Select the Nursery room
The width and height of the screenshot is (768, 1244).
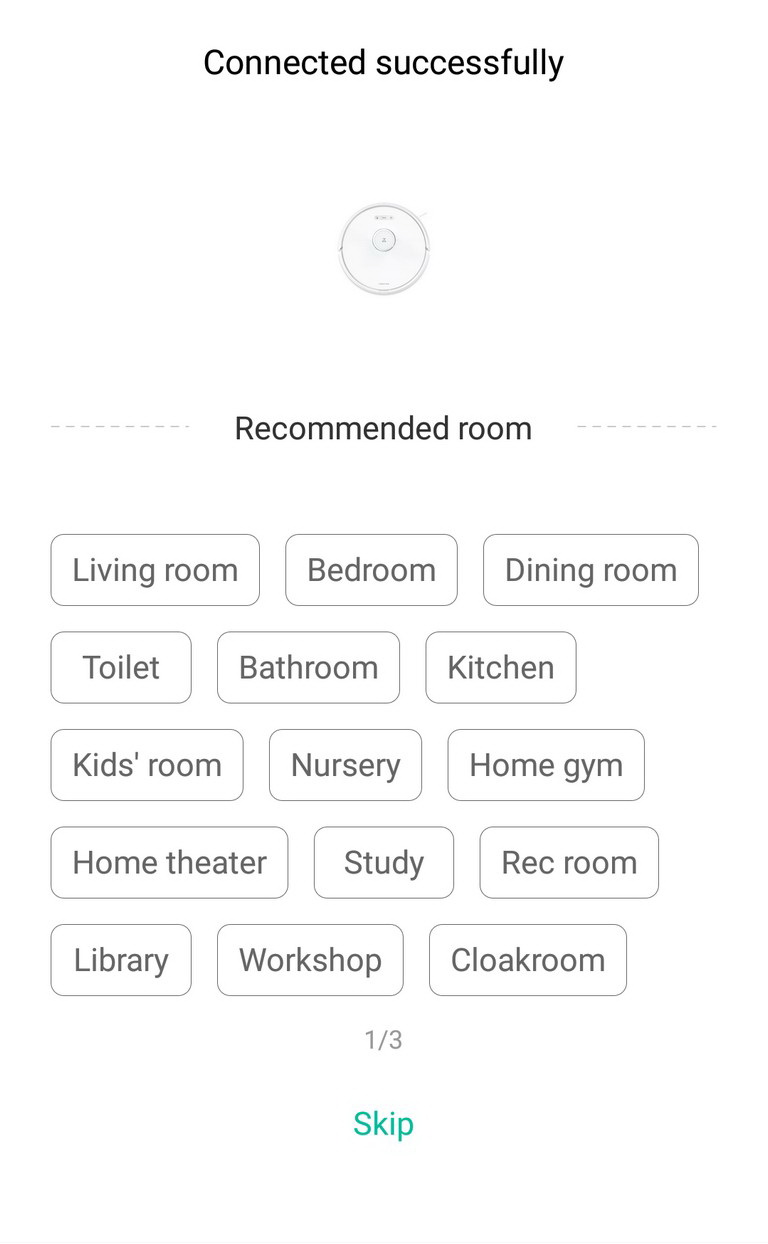click(x=345, y=765)
